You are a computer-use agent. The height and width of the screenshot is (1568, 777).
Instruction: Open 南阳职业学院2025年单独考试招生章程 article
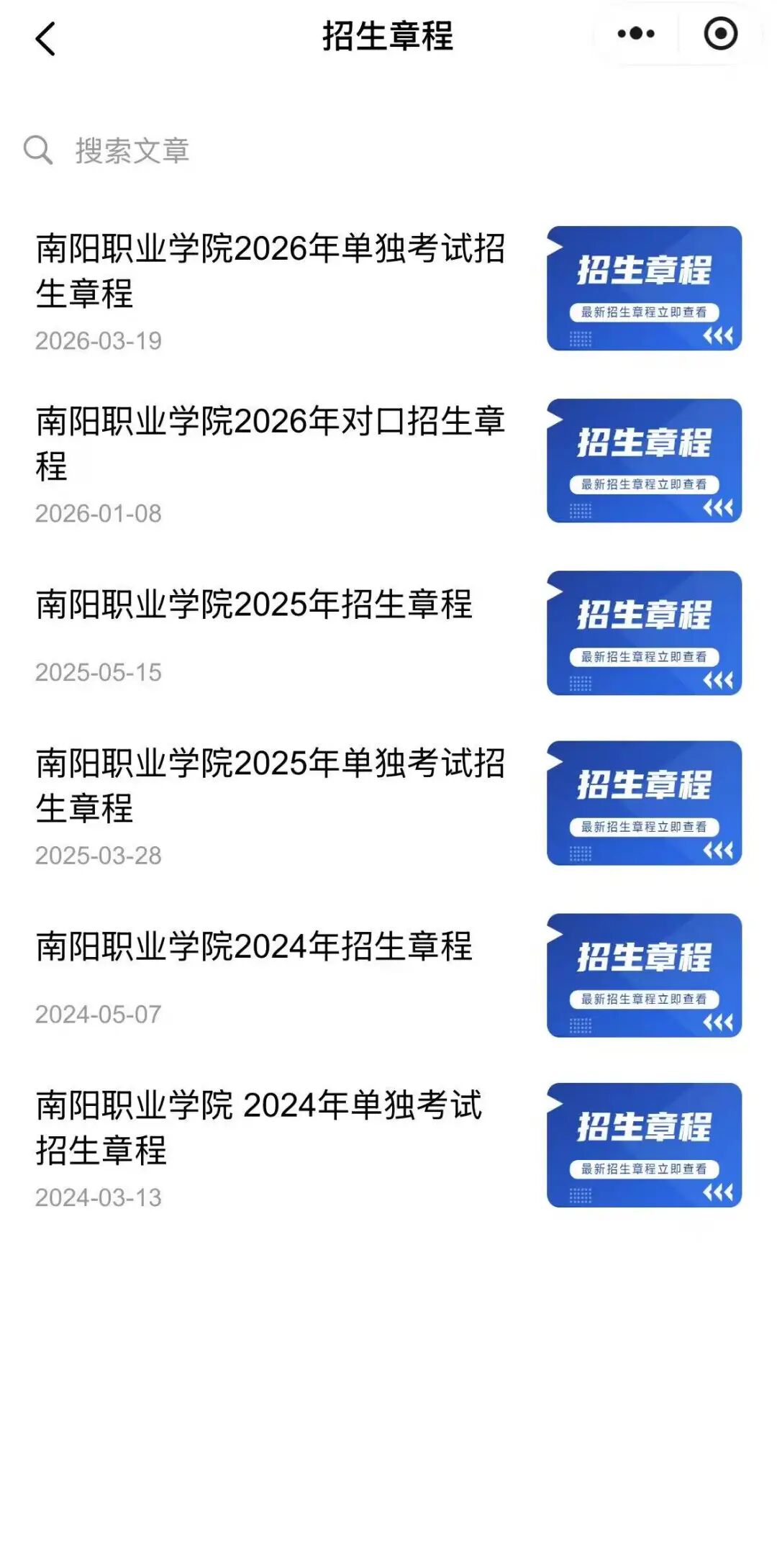coord(271,786)
